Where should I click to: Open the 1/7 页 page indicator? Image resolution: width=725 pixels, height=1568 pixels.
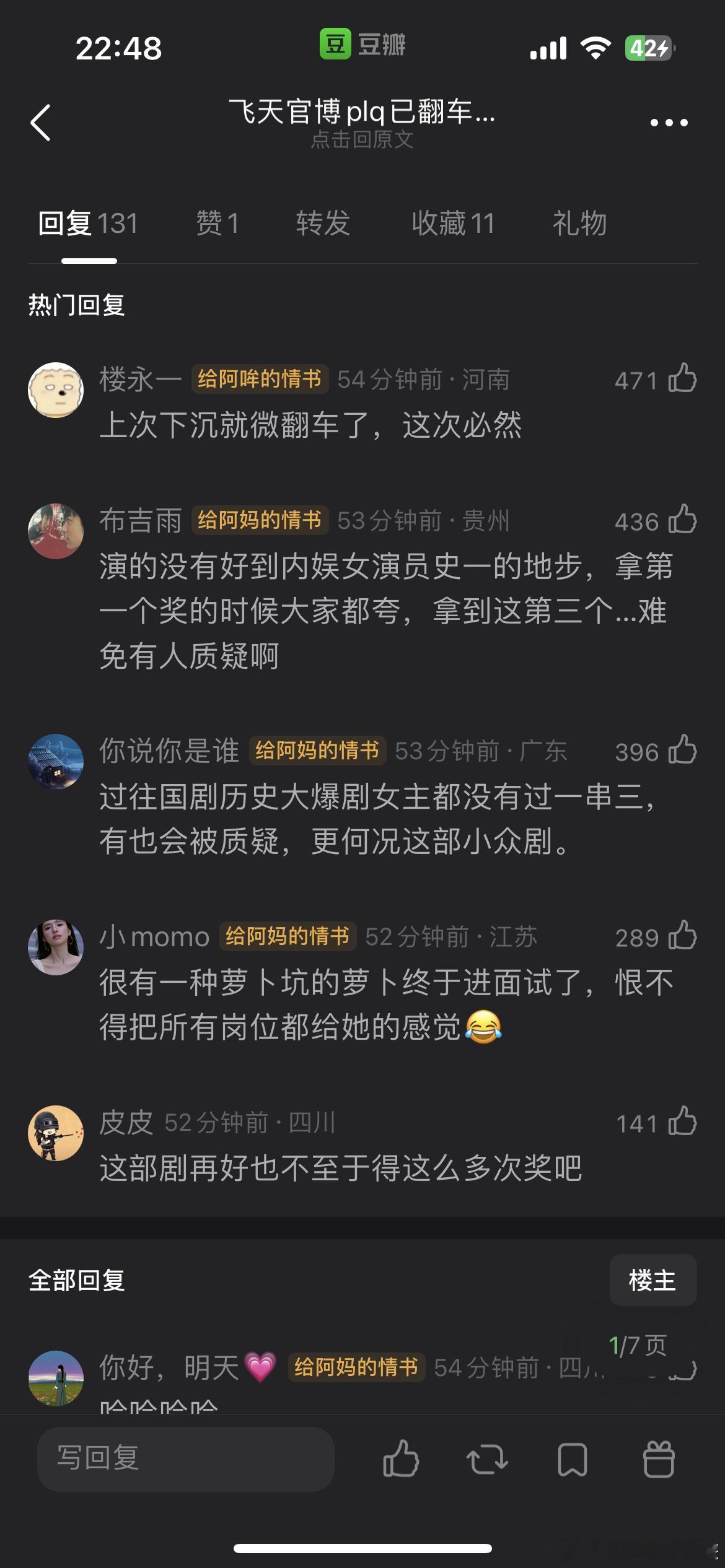[x=638, y=1345]
